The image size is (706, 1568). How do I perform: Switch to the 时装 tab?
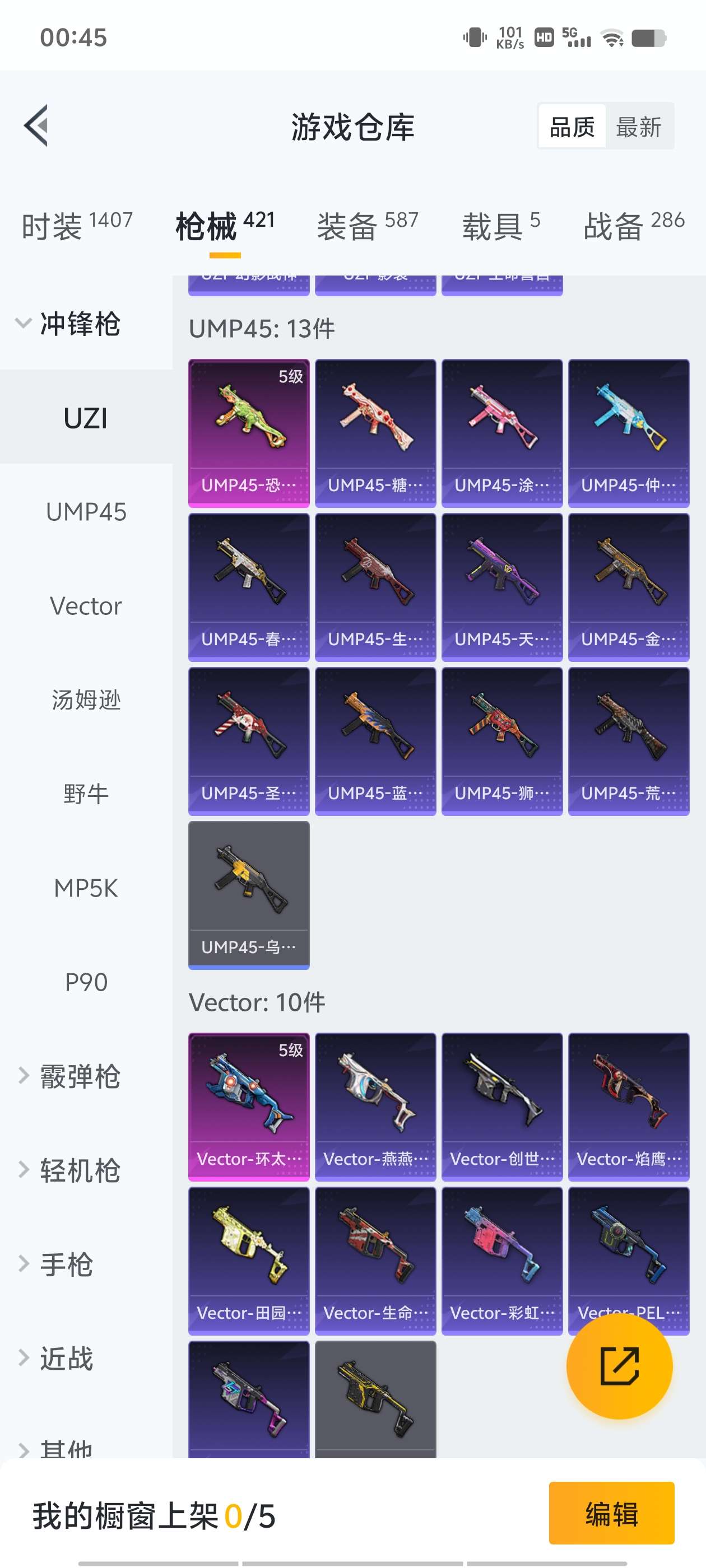77,226
